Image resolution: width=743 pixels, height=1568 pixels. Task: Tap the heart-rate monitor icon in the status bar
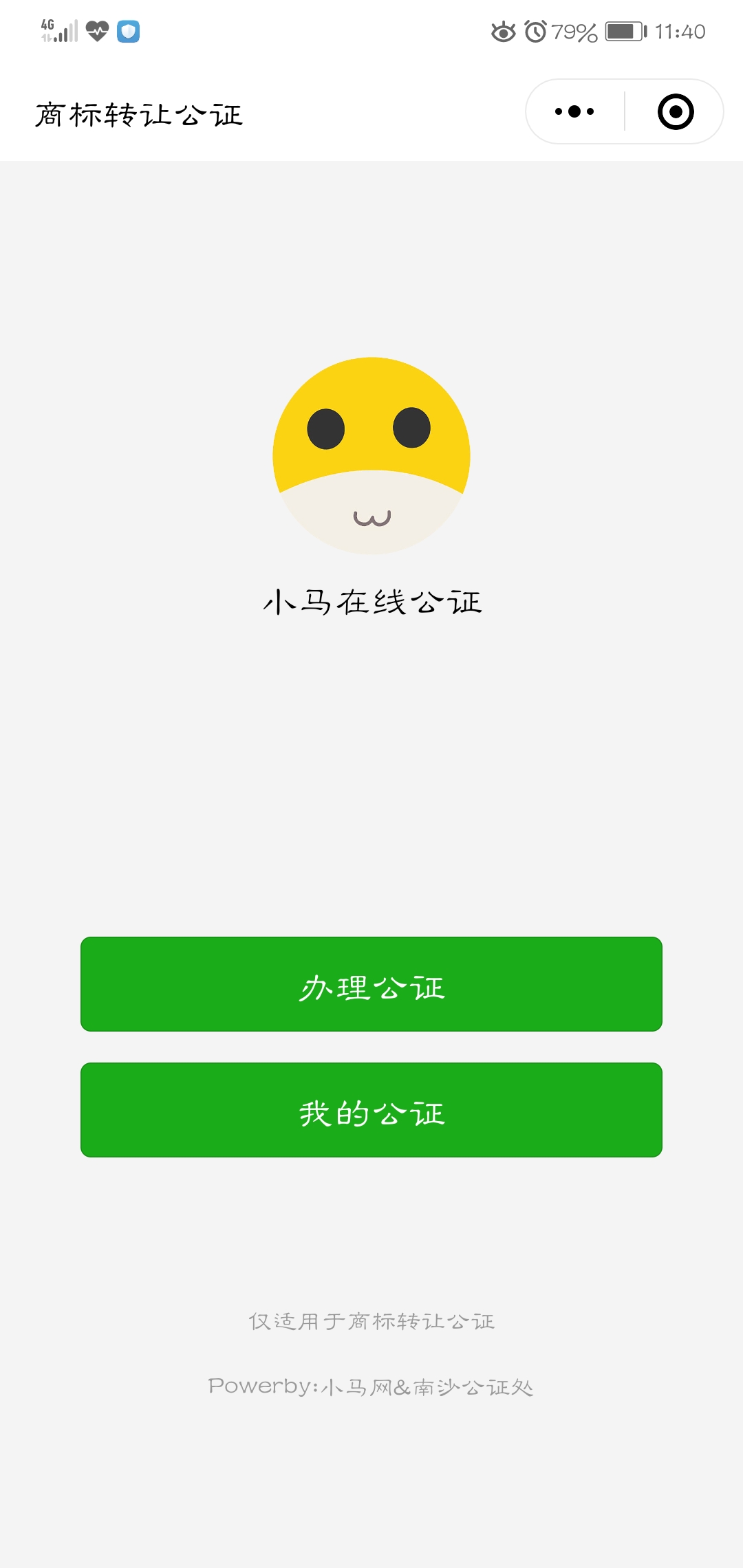[x=96, y=31]
